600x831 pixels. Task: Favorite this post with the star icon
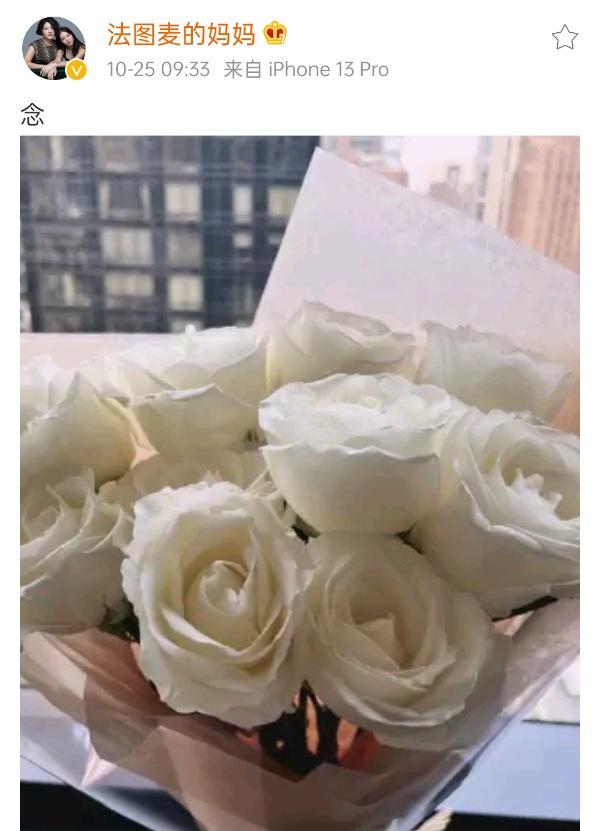click(565, 38)
